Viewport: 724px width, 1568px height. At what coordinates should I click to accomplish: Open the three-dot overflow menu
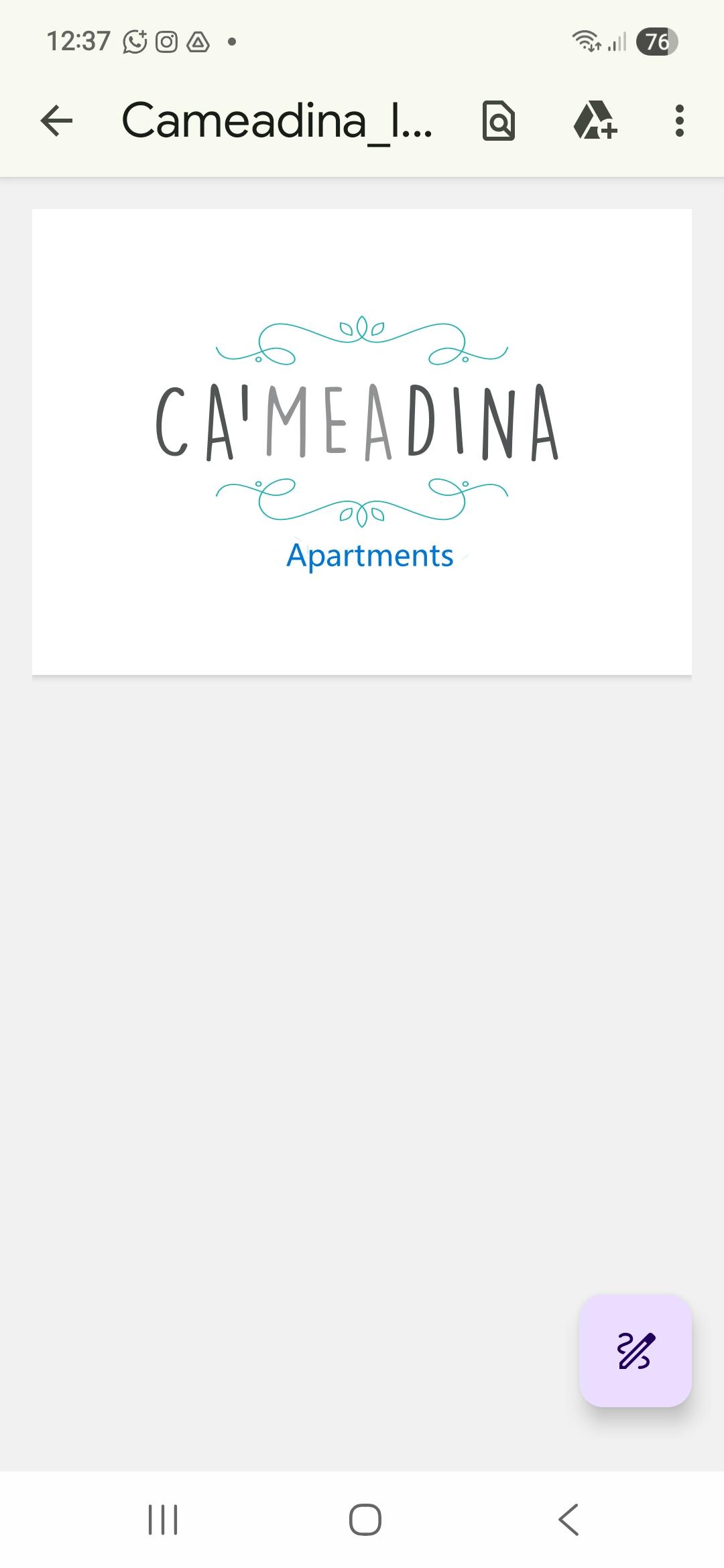click(x=679, y=121)
